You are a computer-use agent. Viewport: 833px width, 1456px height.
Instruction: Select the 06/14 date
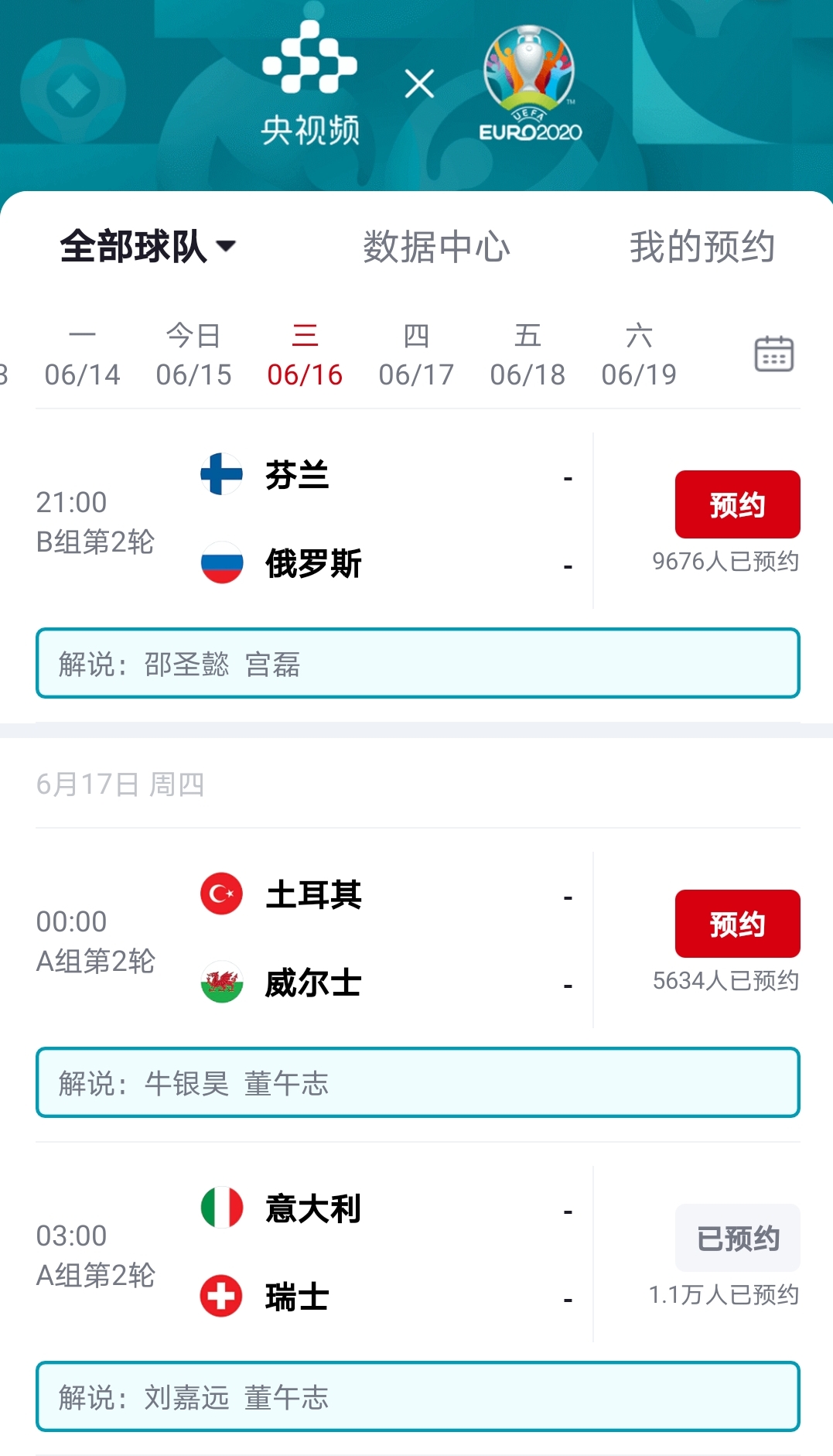[x=82, y=355]
